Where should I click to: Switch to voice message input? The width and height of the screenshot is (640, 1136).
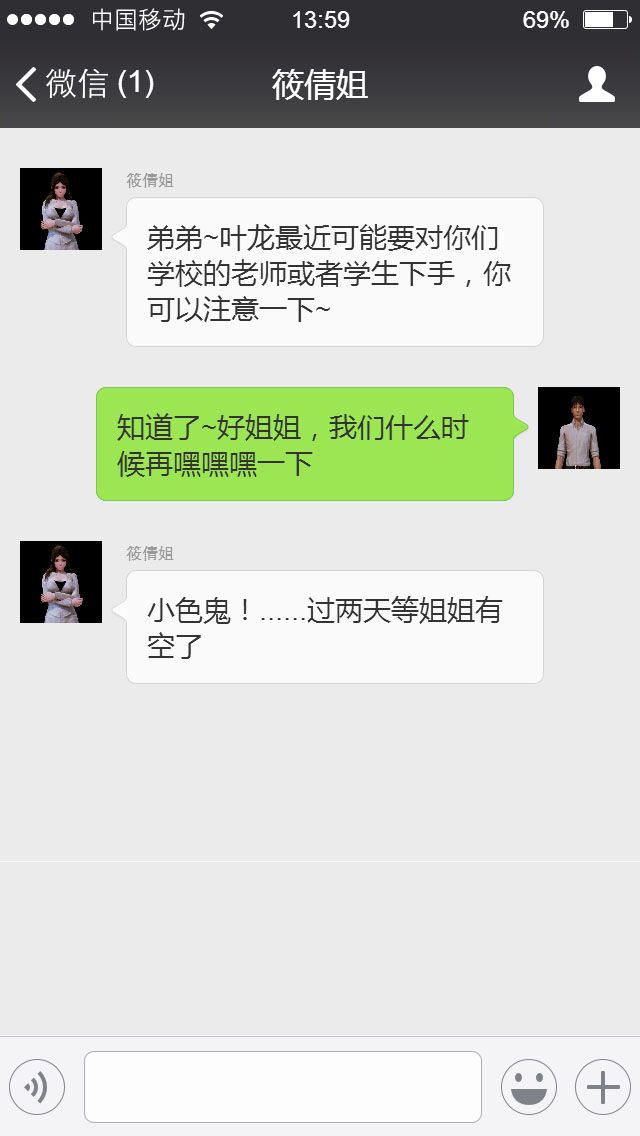point(37,1086)
